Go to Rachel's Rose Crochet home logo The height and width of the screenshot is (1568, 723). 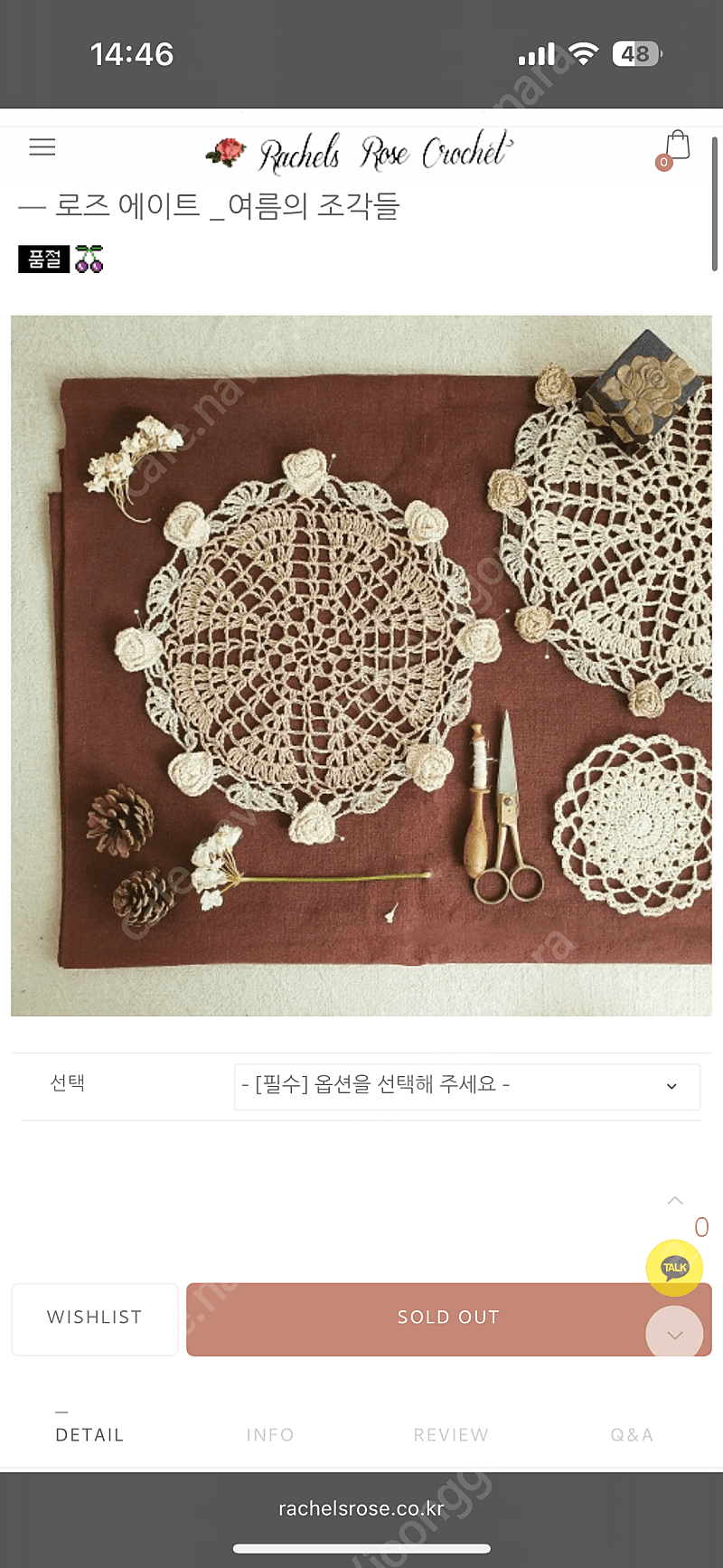[361, 152]
